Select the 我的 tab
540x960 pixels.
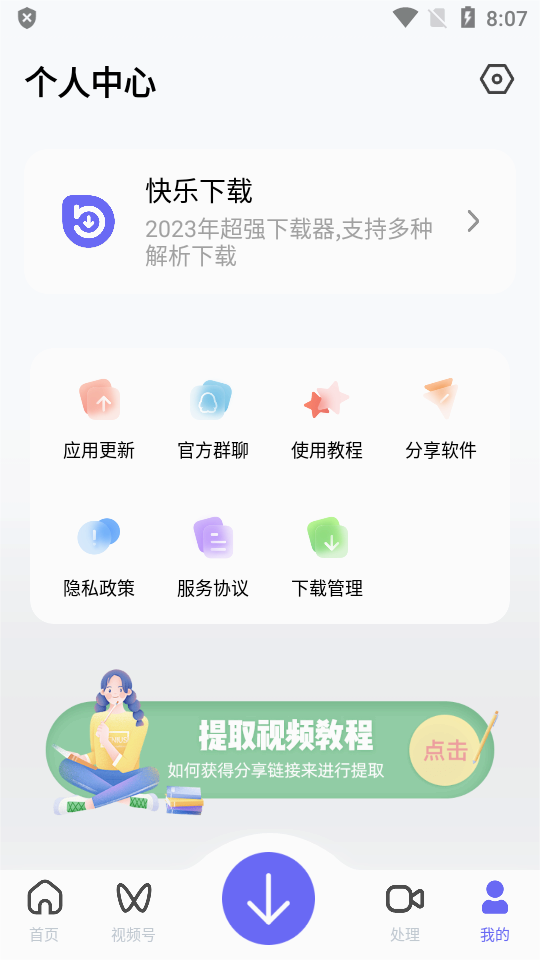(x=495, y=910)
